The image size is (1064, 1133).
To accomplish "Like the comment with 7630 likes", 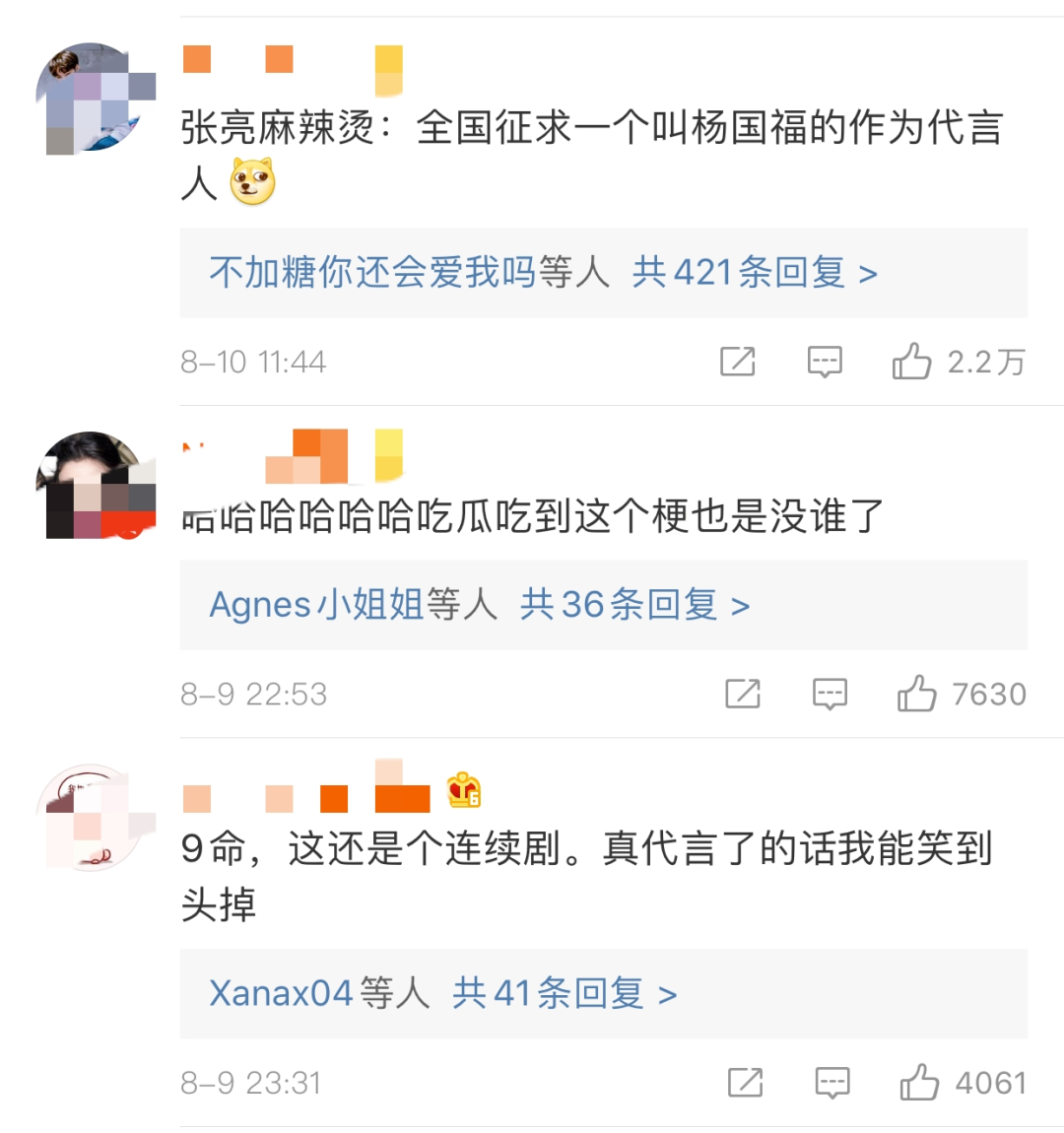I will (916, 695).
